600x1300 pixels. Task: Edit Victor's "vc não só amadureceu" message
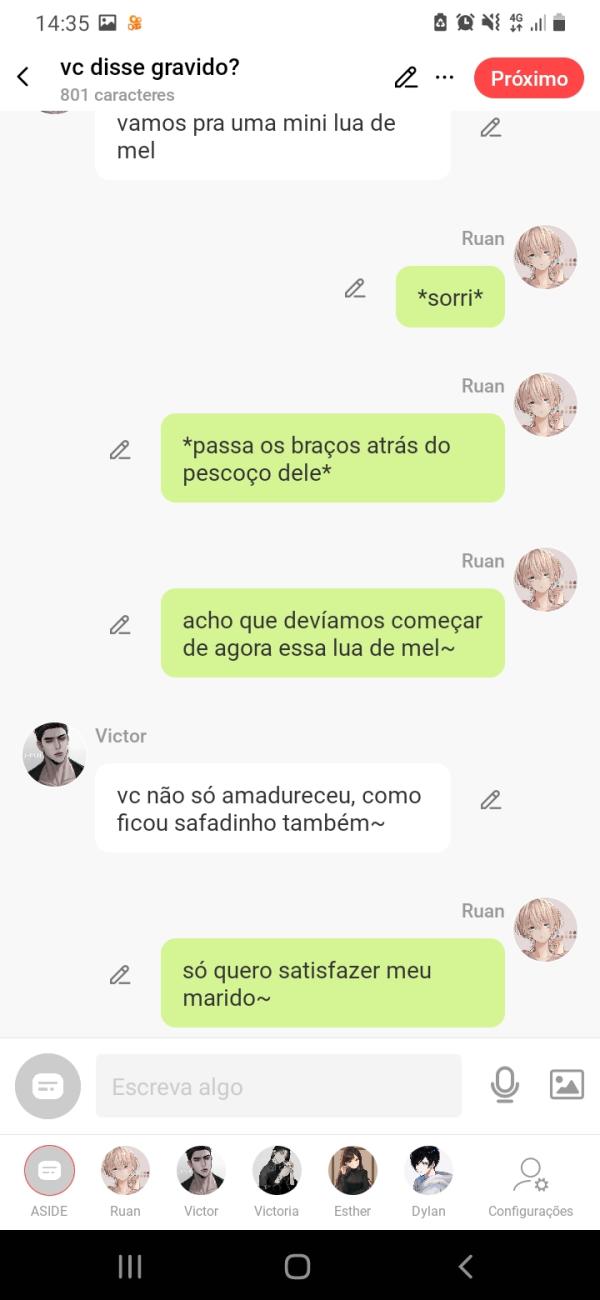coord(490,800)
